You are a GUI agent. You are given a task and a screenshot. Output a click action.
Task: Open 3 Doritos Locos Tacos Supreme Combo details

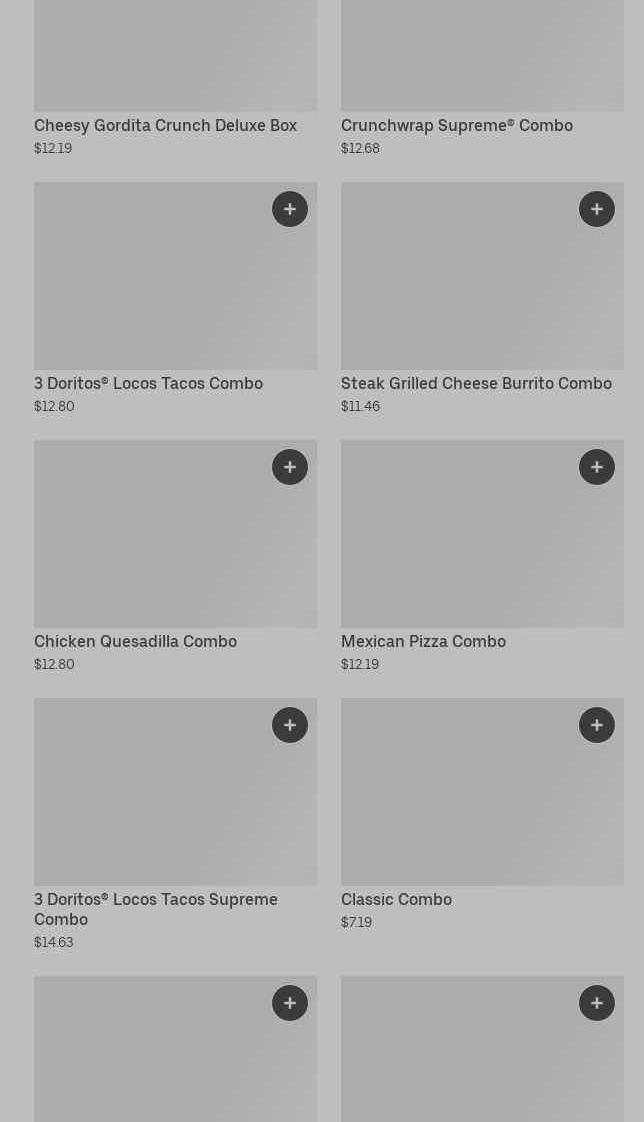175,824
